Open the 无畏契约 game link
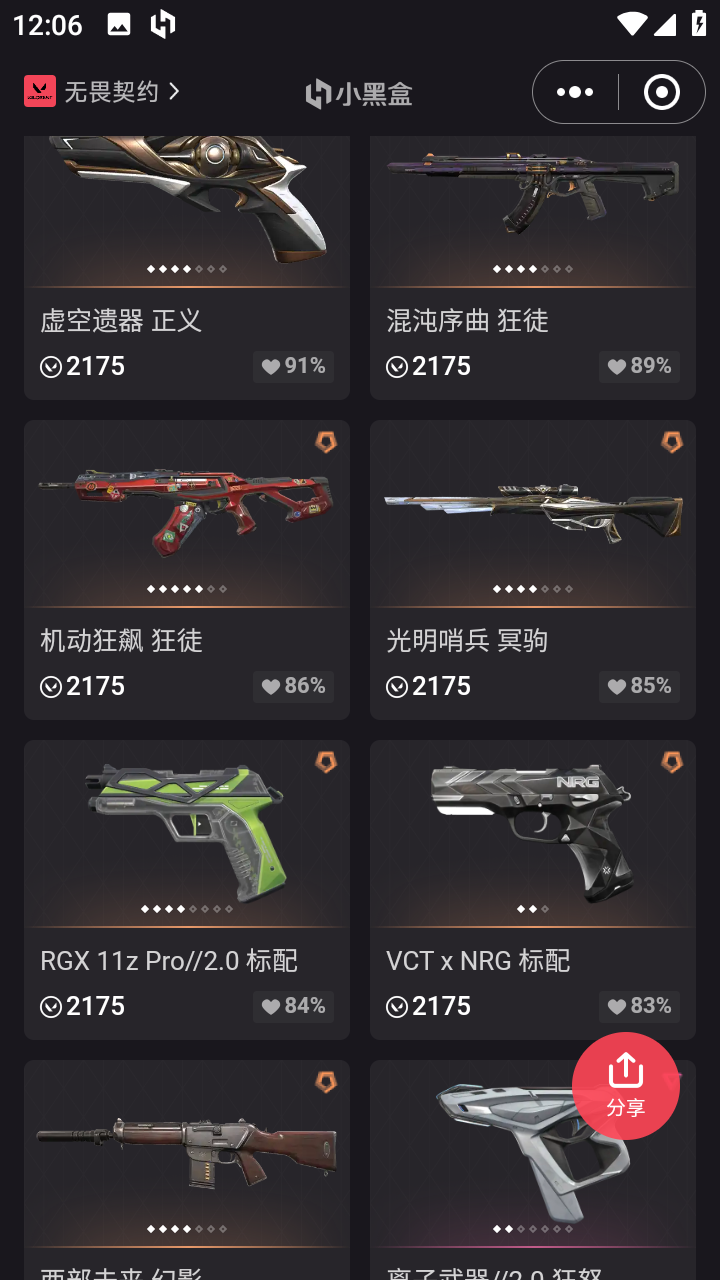The width and height of the screenshot is (720, 1280). point(102,92)
